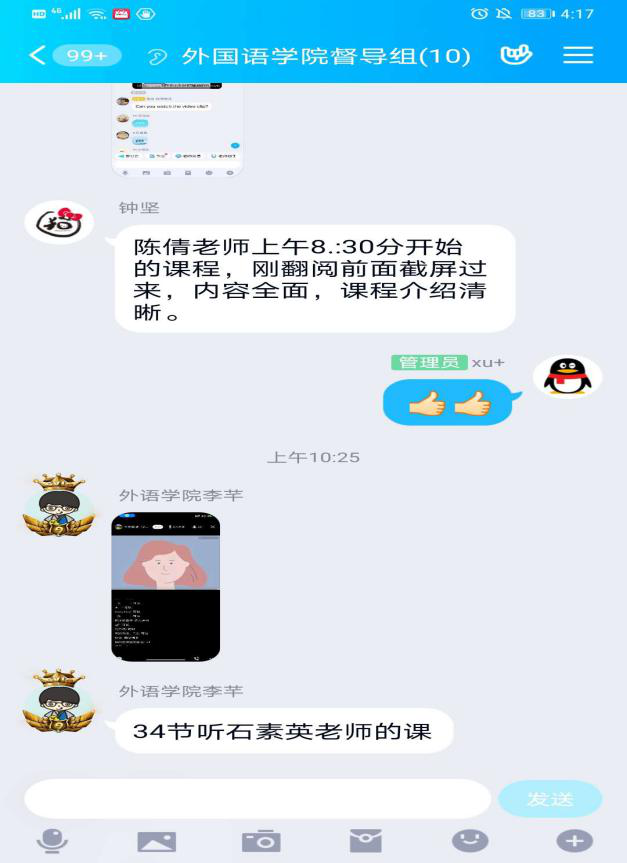Open the red envelope option
This screenshot has width=627, height=863.
click(365, 841)
